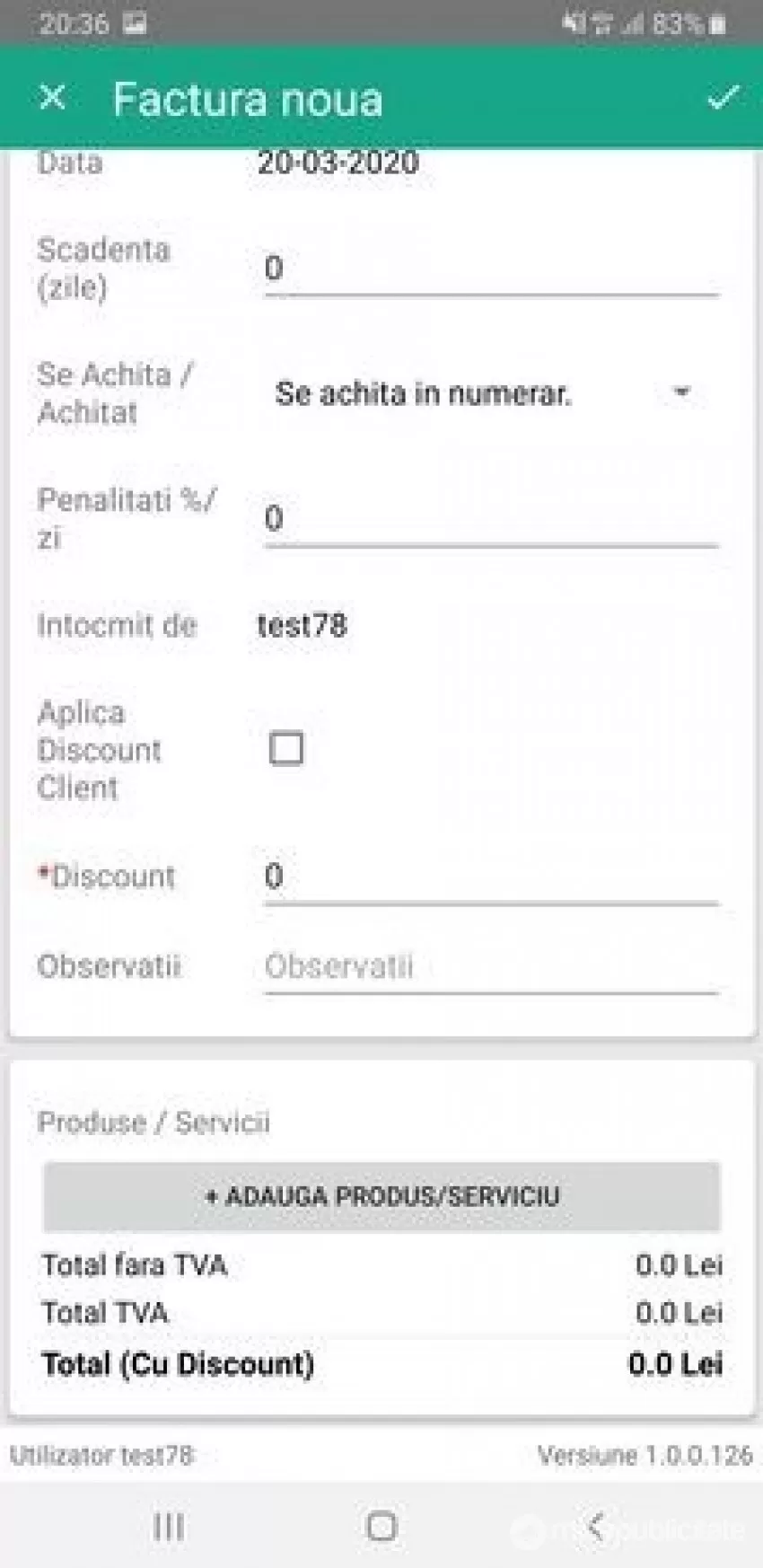Tap Adauga Produs/Serviciu button

(381, 1196)
